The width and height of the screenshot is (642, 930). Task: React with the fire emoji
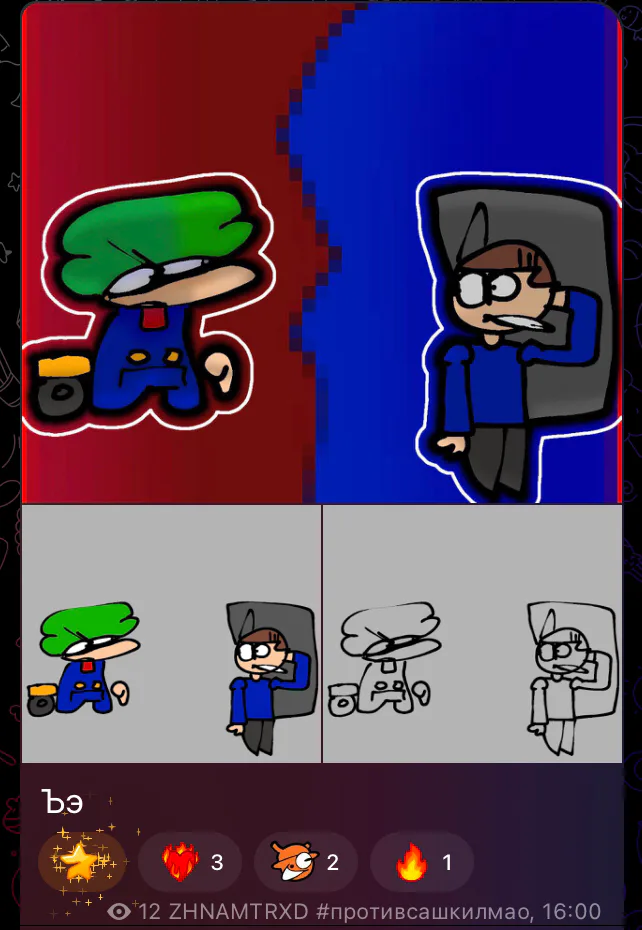[x=422, y=862]
